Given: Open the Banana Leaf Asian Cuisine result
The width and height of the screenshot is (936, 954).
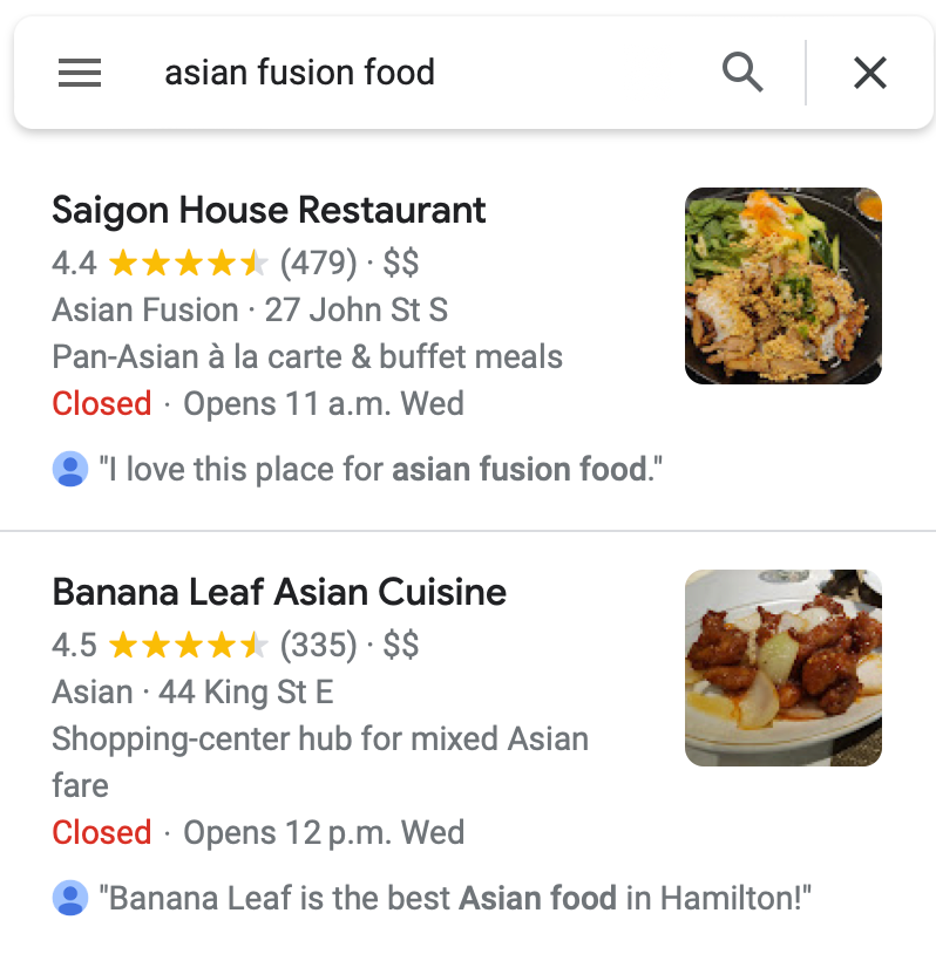Looking at the screenshot, I should [279, 593].
